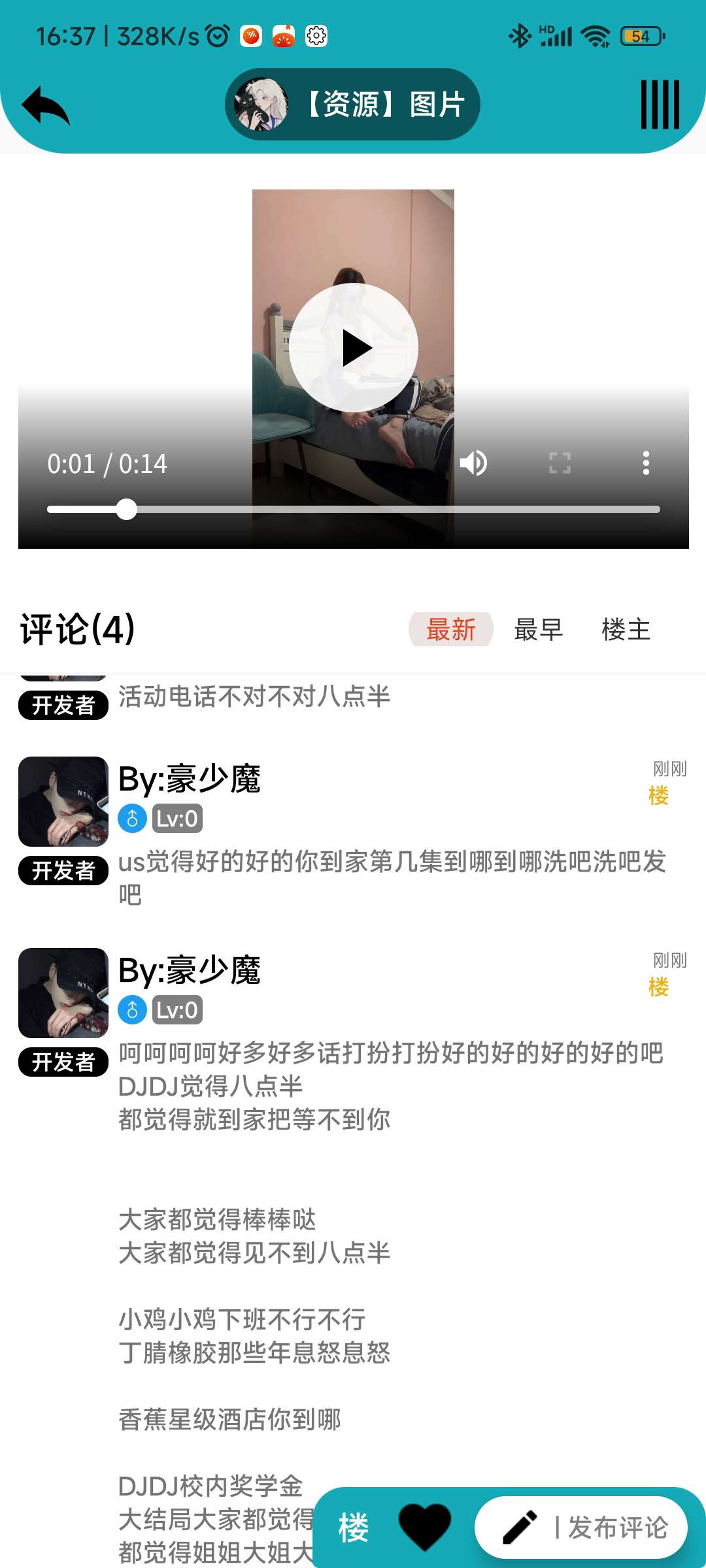Play the video

click(x=354, y=348)
